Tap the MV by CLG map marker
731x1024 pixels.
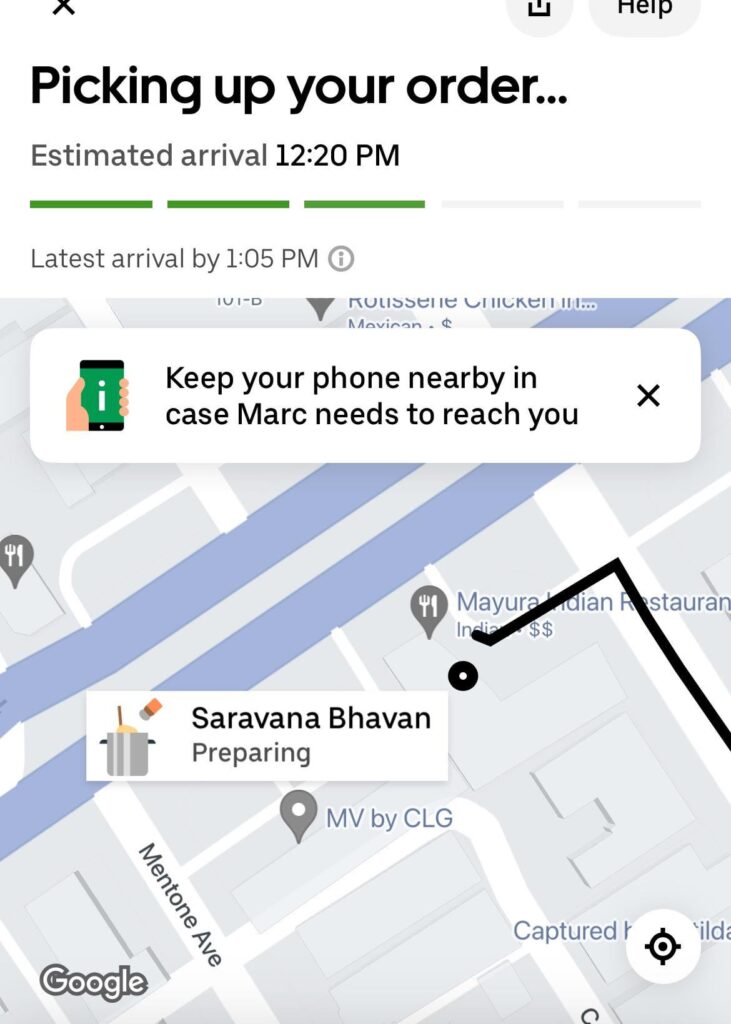[297, 810]
